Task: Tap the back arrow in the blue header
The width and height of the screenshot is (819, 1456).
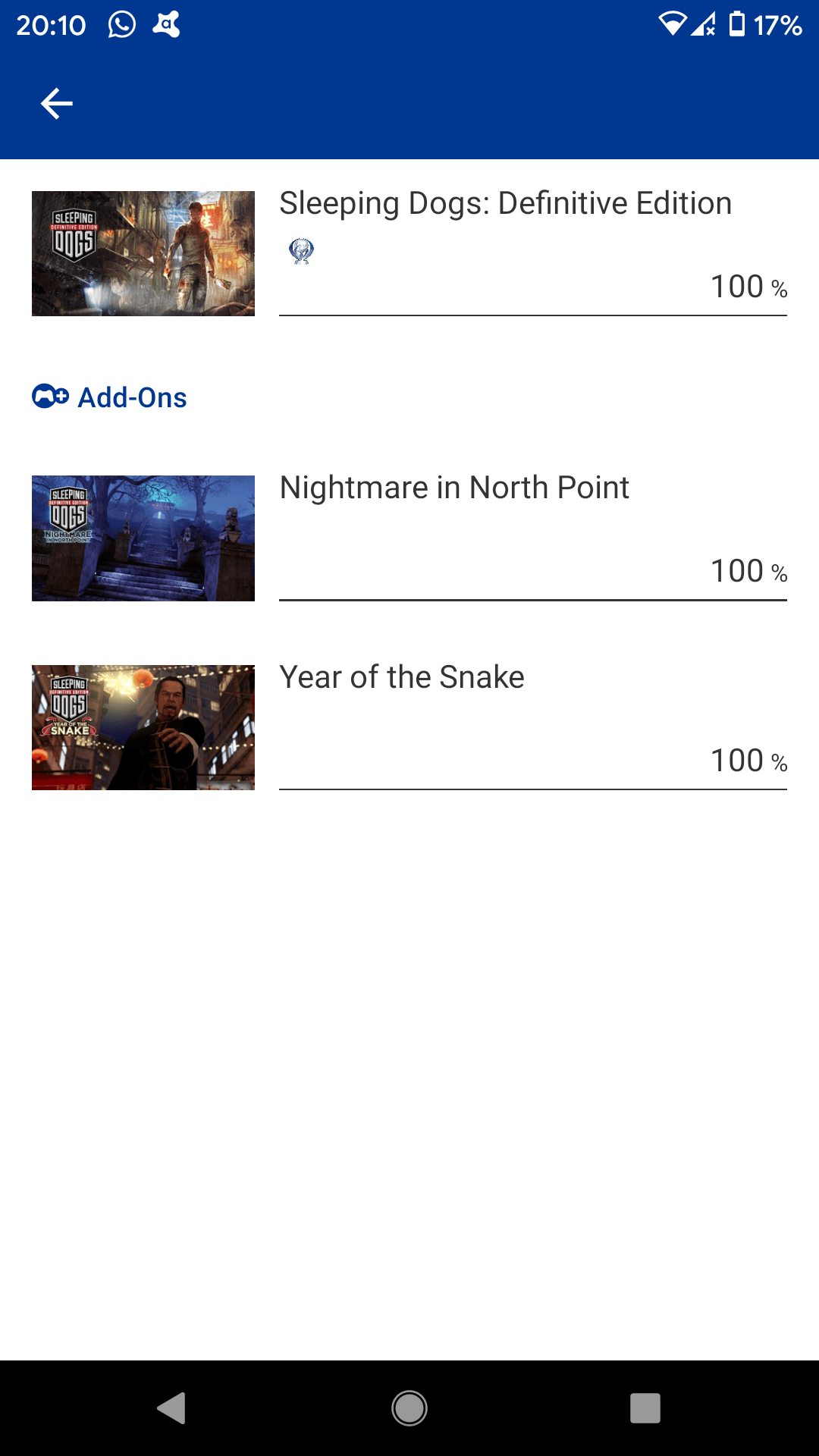Action: (x=55, y=102)
